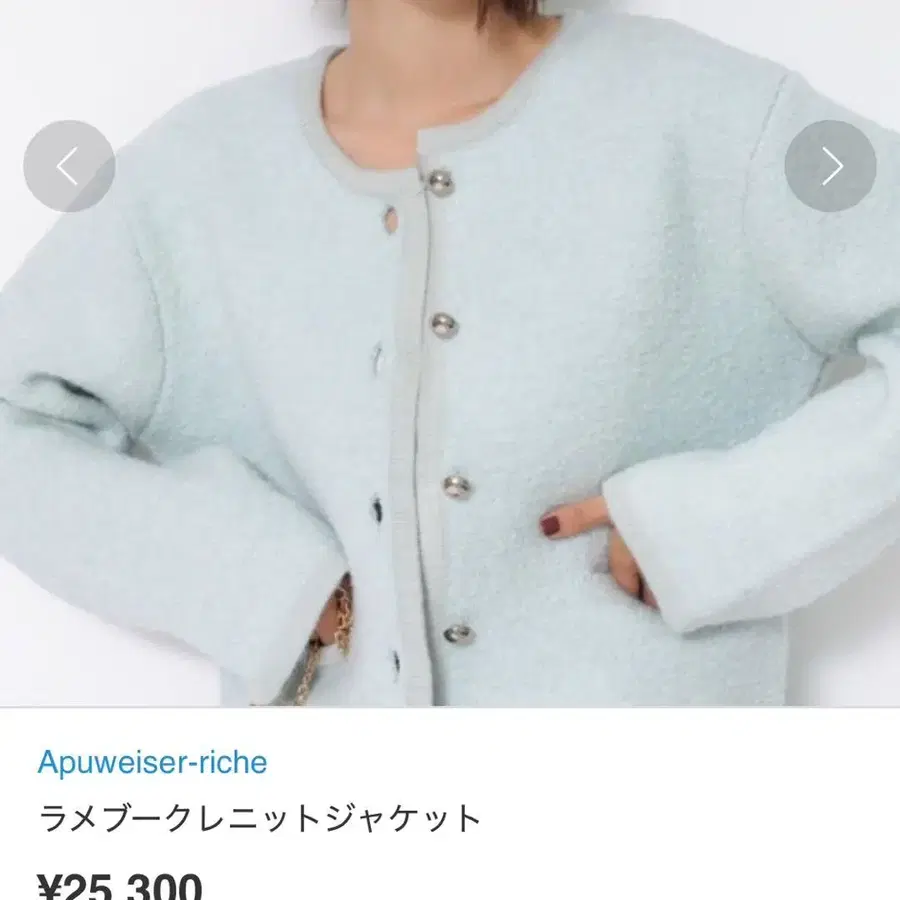
Task: Open the jacket product photo
Action: tap(450, 400)
